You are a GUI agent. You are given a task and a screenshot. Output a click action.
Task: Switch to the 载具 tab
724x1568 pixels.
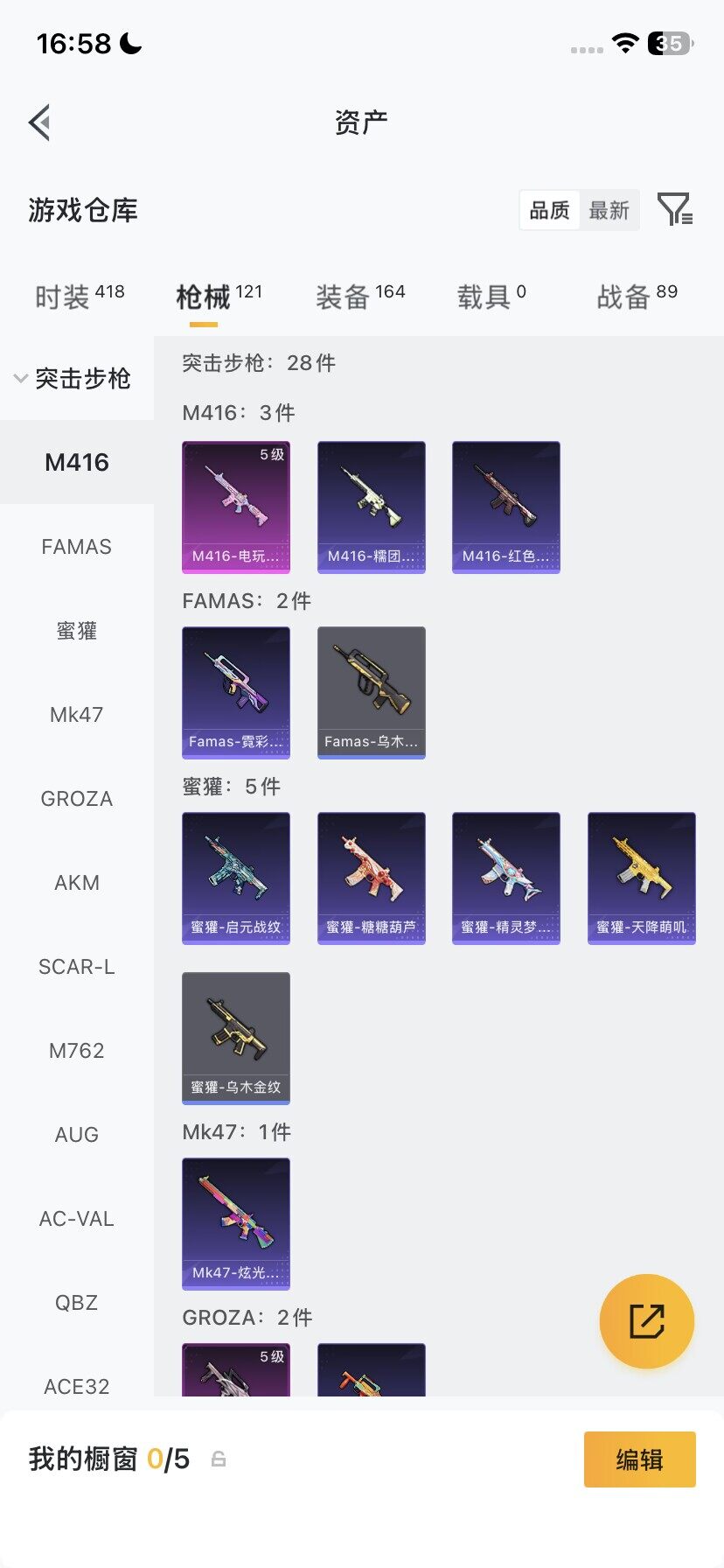click(x=491, y=297)
